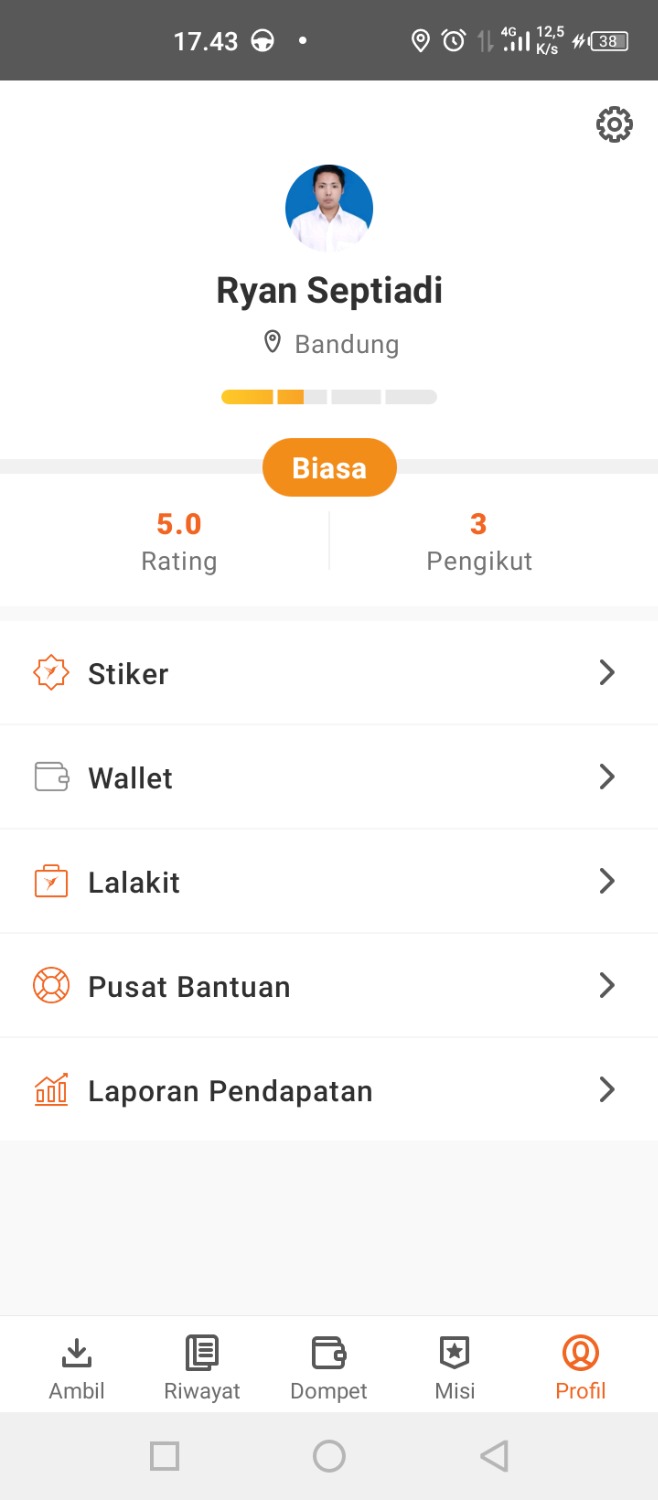Go to the system home screen
This screenshot has width=658, height=1500.
coord(329,1456)
